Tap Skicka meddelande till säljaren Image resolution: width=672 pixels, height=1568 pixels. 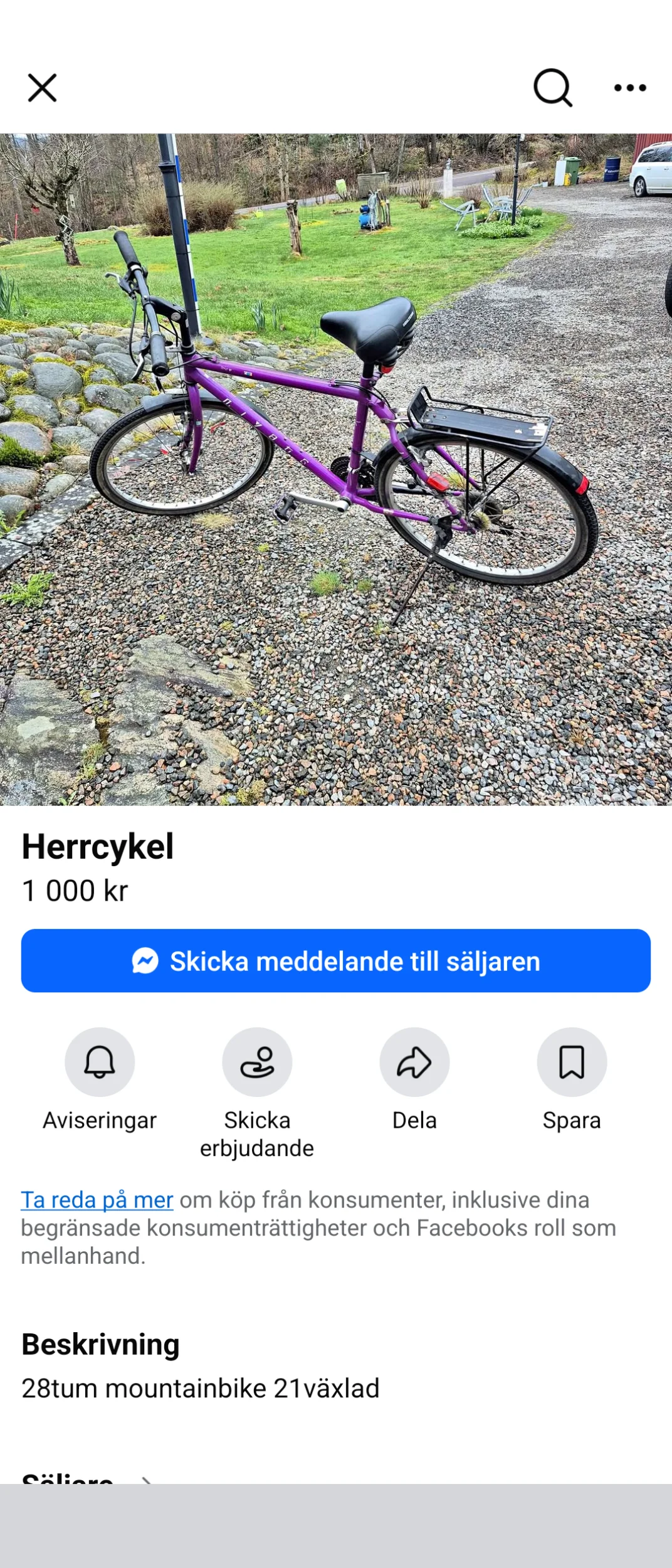[336, 961]
